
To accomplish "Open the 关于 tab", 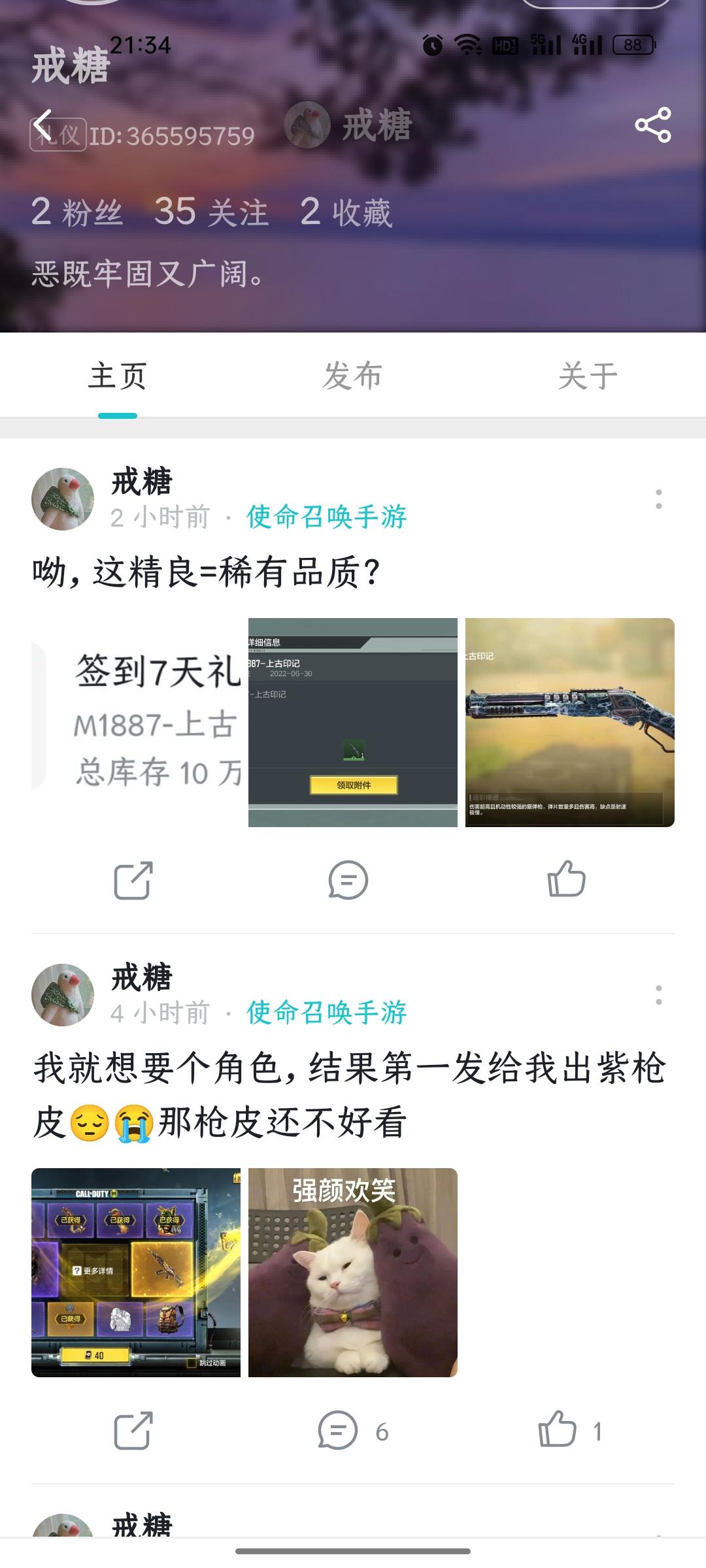I will (x=587, y=376).
